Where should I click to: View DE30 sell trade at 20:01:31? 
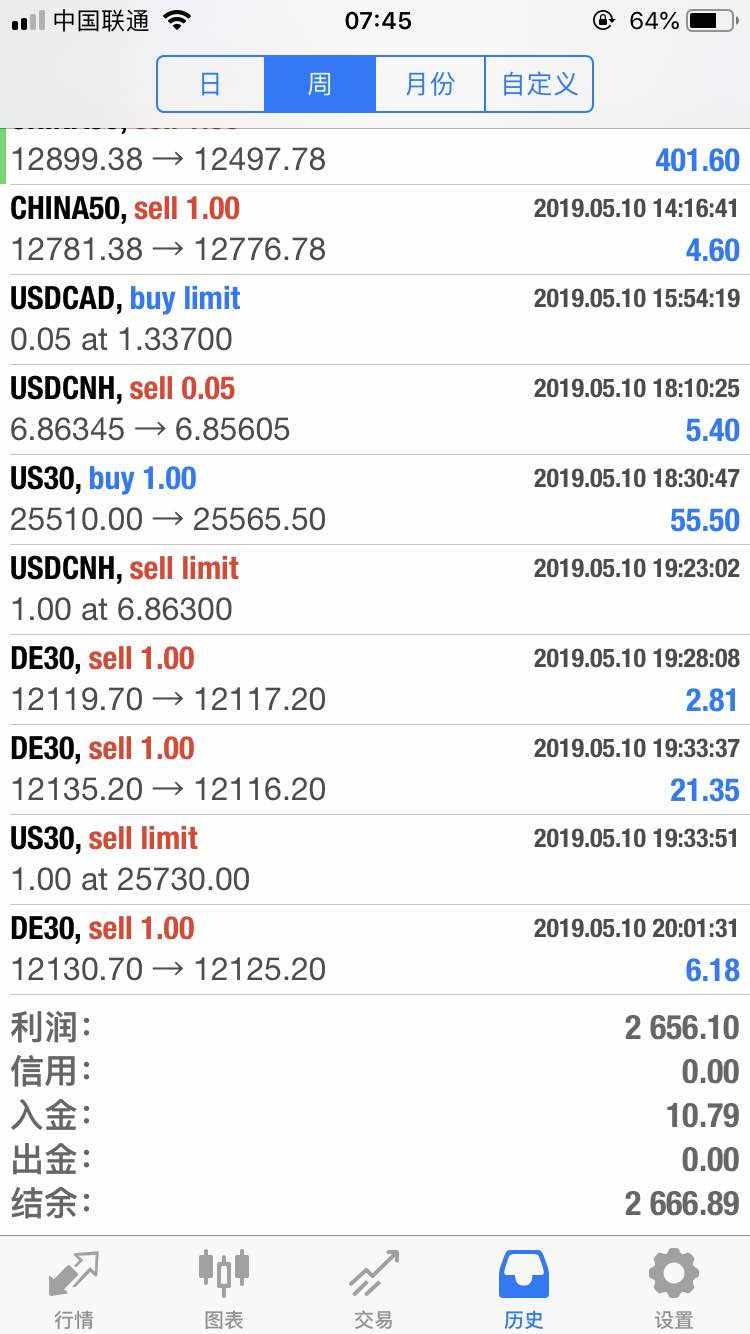[375, 949]
